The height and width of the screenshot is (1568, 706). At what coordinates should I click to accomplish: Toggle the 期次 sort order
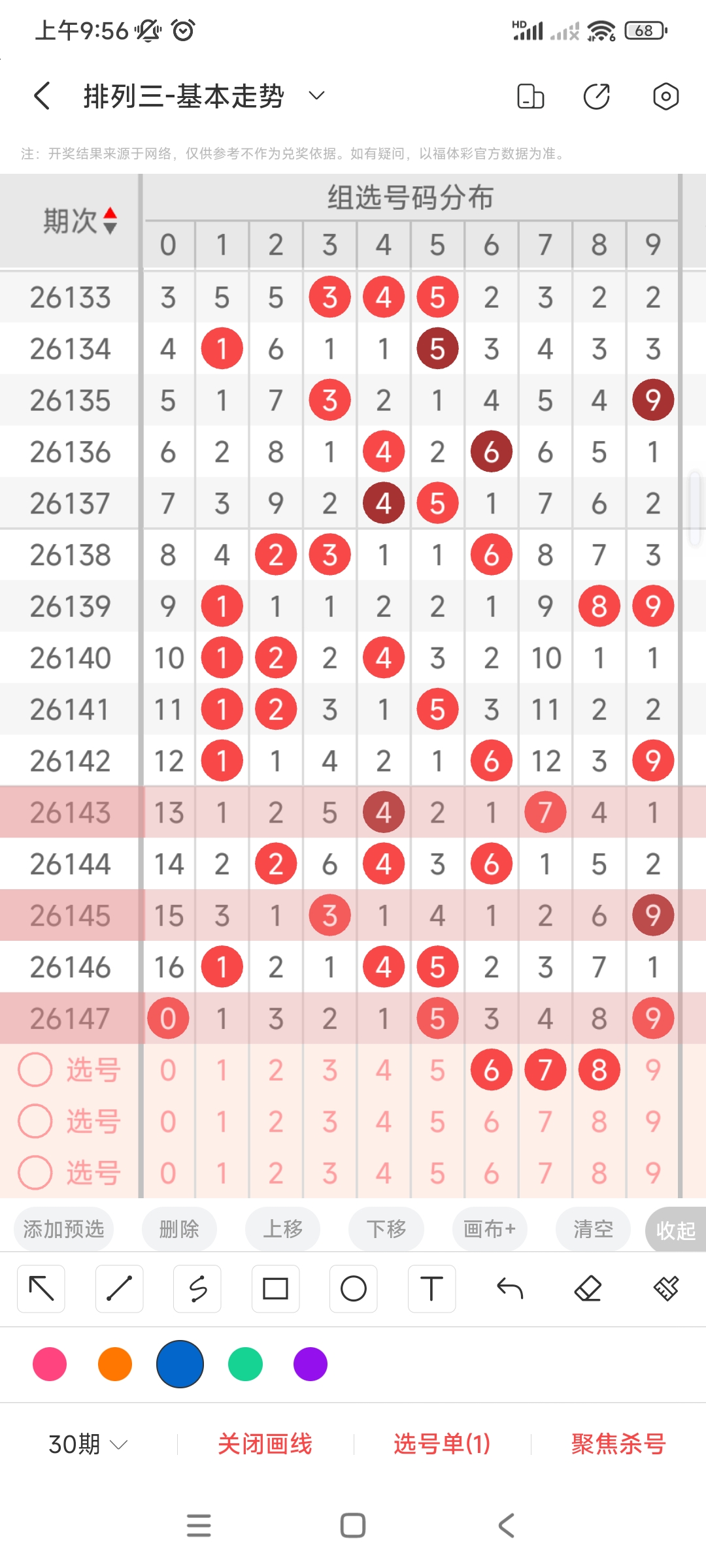[110, 221]
